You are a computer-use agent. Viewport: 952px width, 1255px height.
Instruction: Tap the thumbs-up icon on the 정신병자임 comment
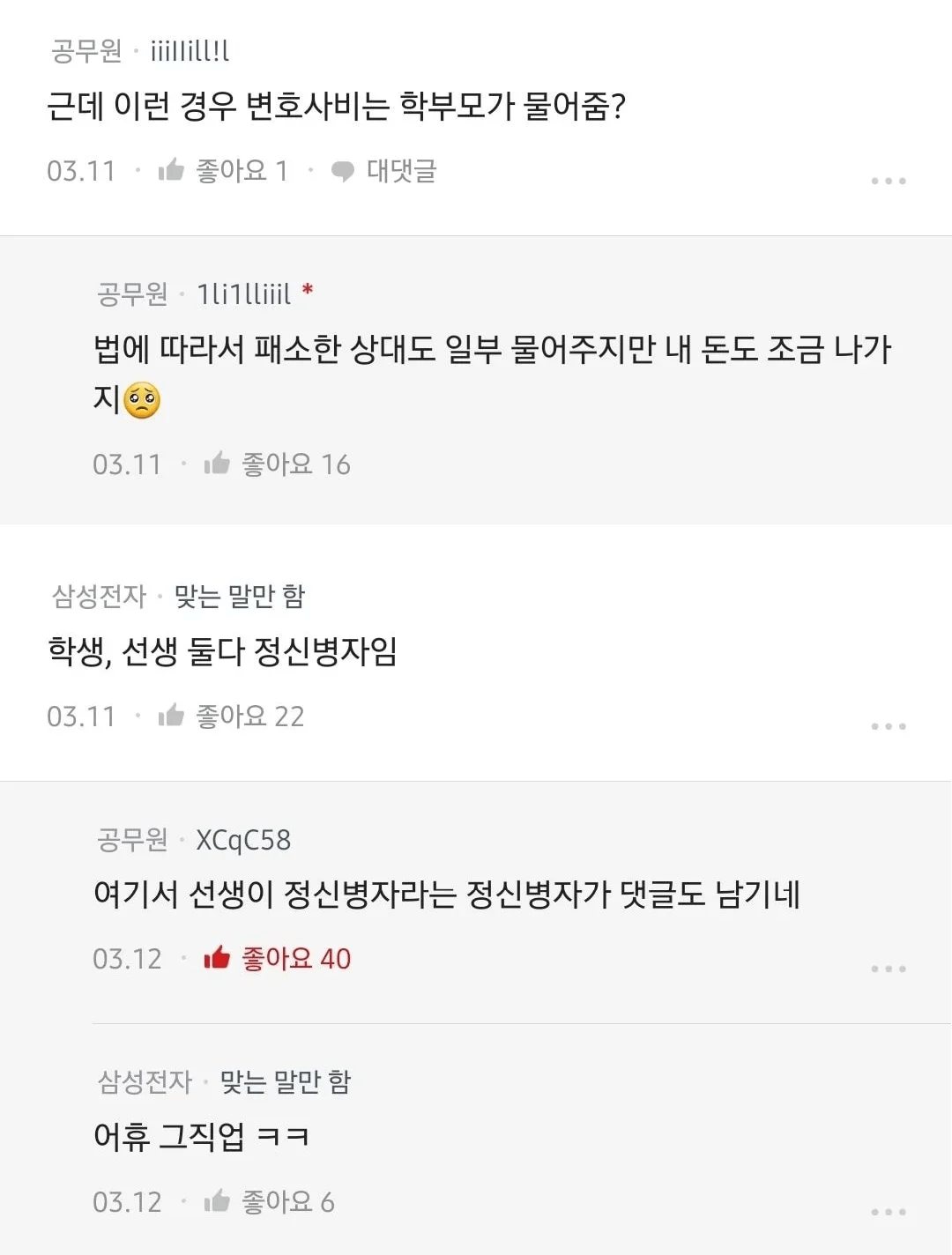(173, 716)
